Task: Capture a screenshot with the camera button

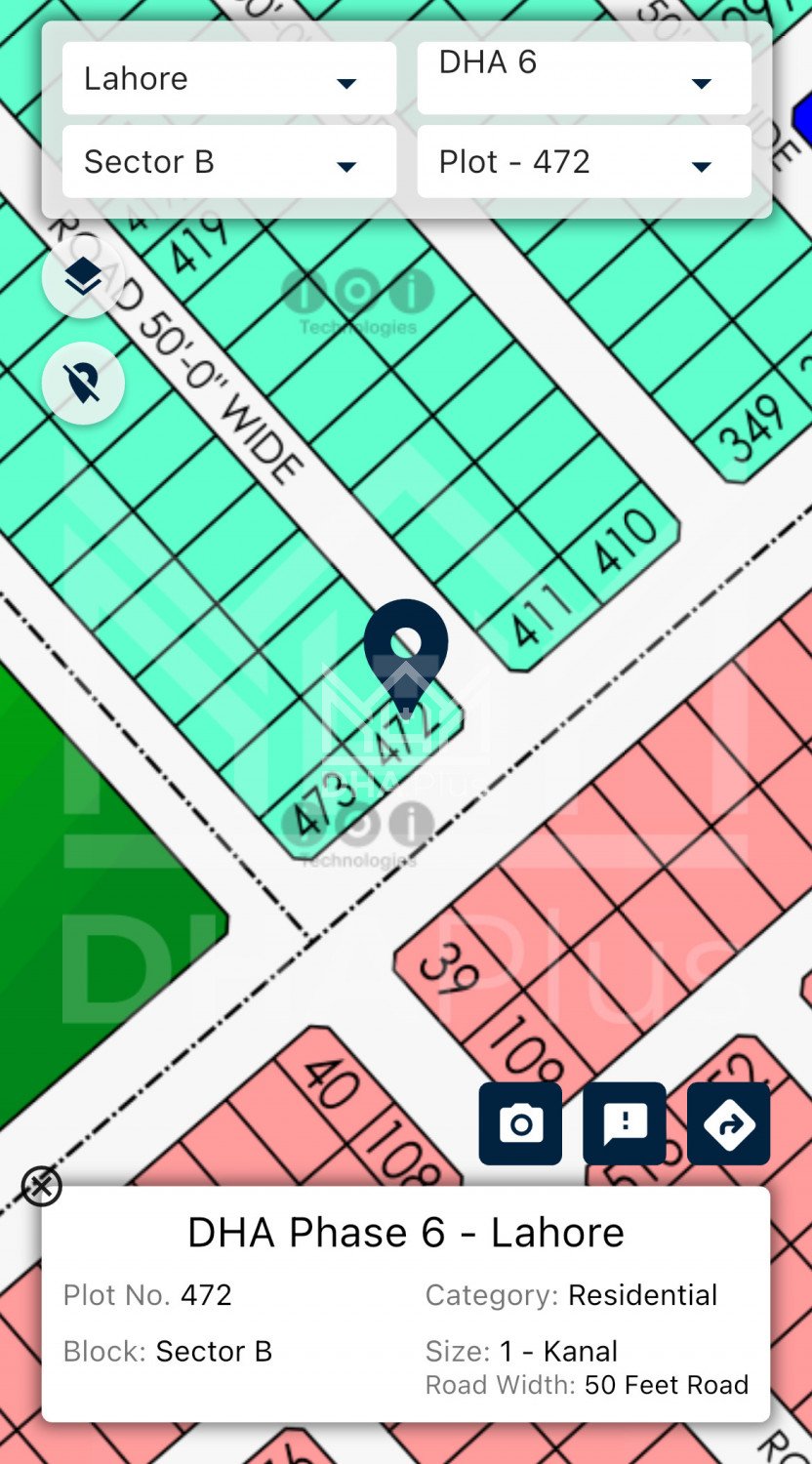Action: (520, 1123)
